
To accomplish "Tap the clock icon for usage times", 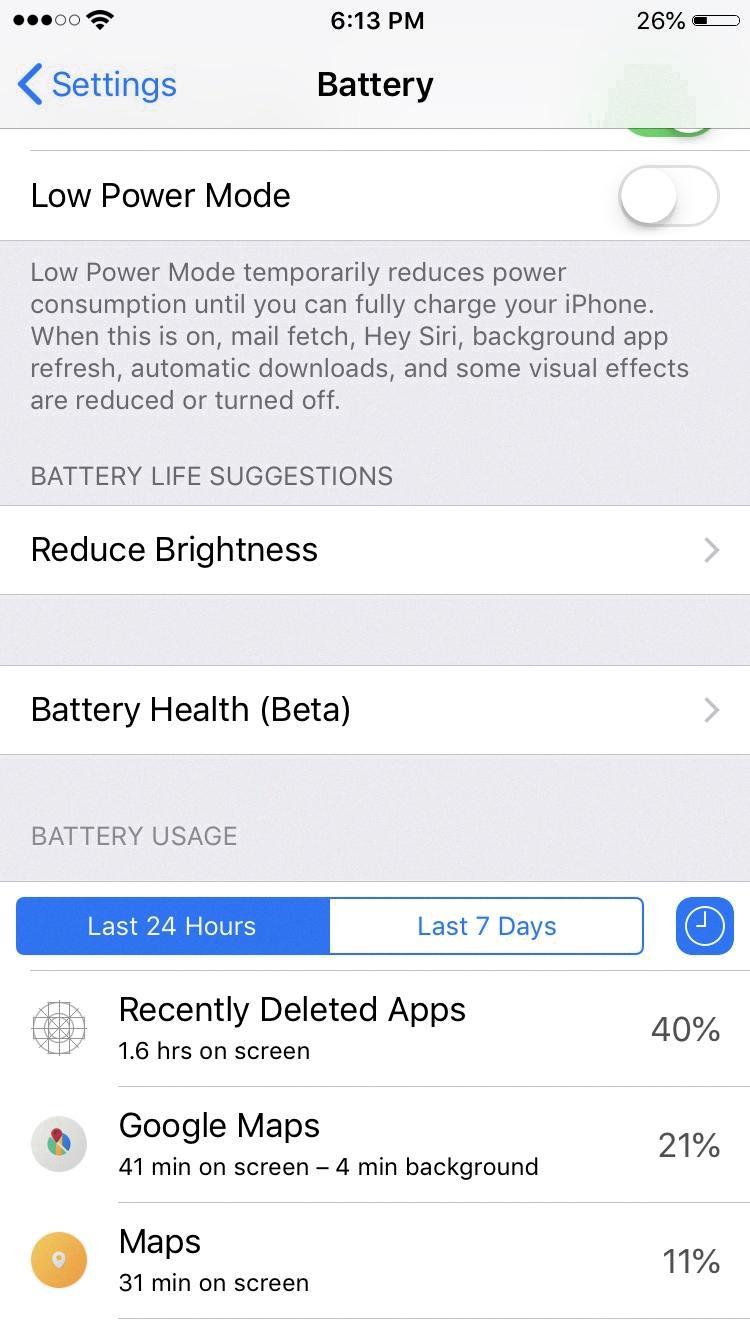I will (704, 926).
